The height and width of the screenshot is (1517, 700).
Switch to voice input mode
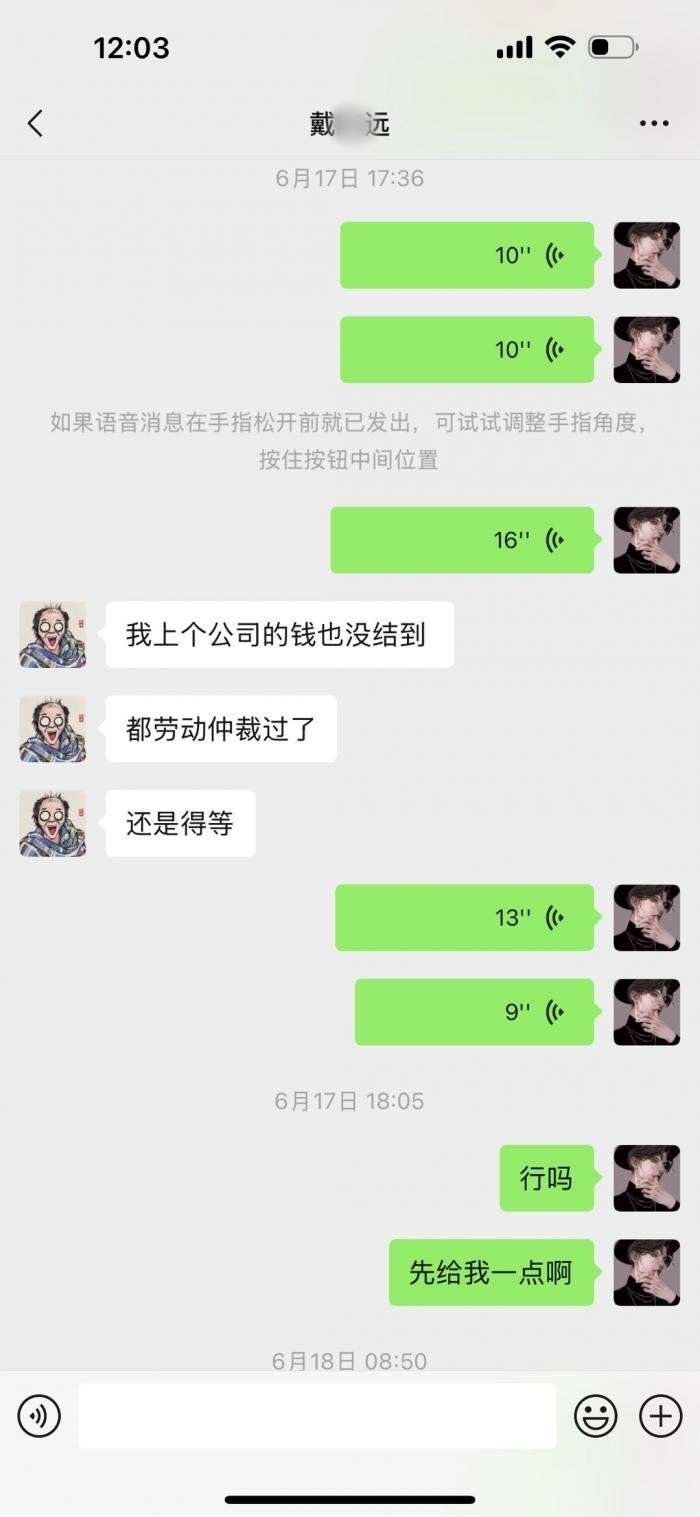(x=39, y=1416)
